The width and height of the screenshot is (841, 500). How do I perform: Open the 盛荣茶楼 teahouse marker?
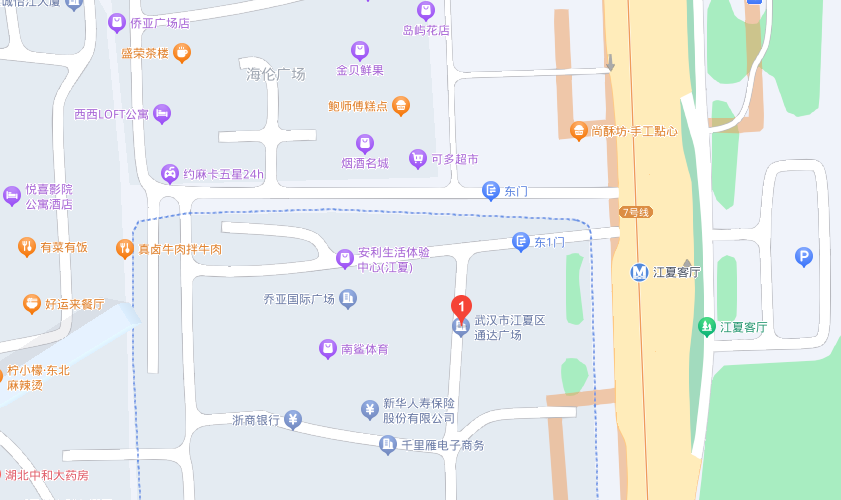(x=182, y=53)
